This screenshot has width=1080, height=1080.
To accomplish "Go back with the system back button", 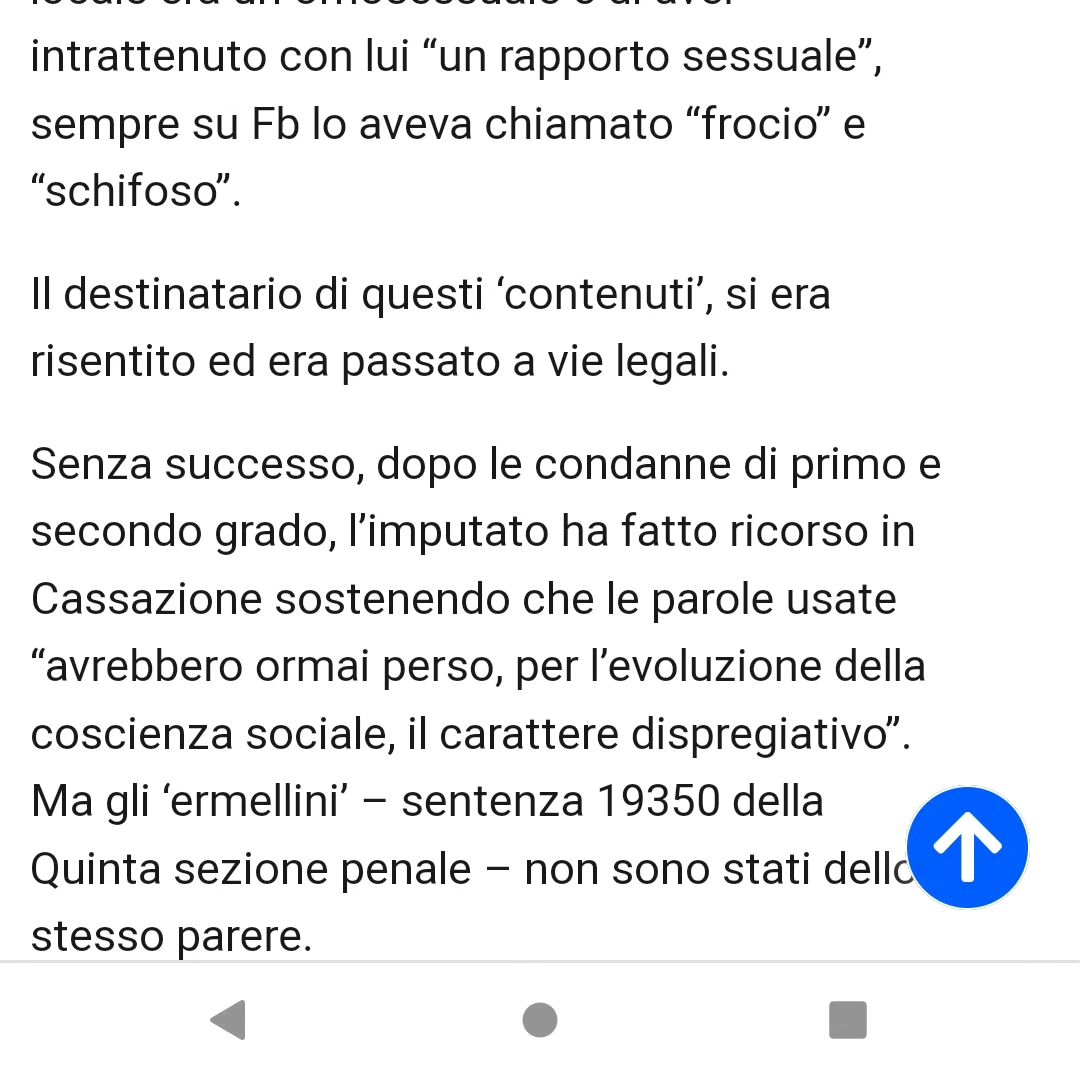I will pos(229,1020).
